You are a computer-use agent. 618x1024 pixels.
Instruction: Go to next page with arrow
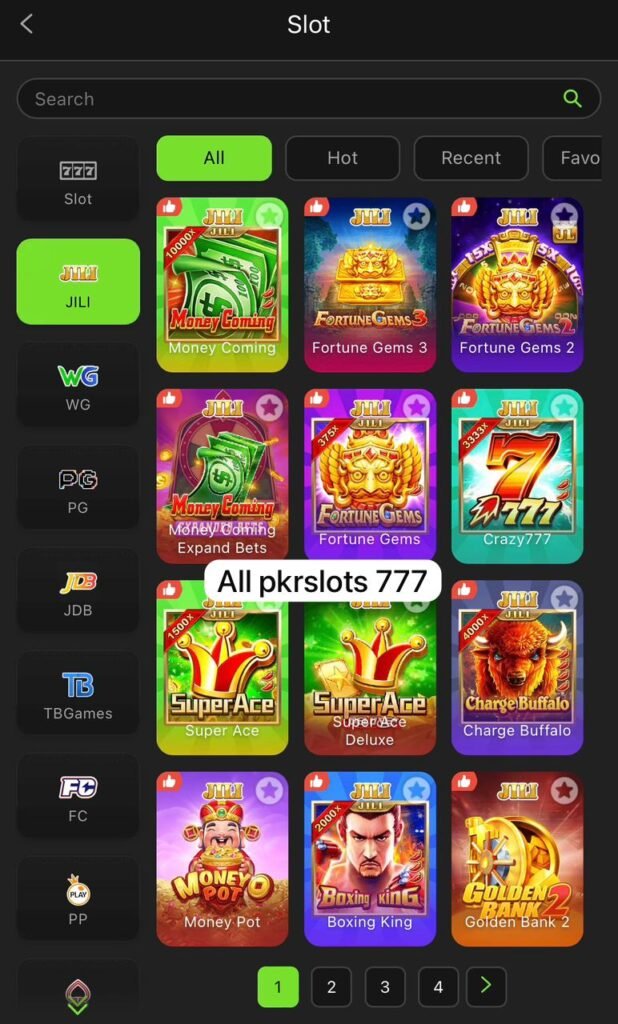point(486,986)
